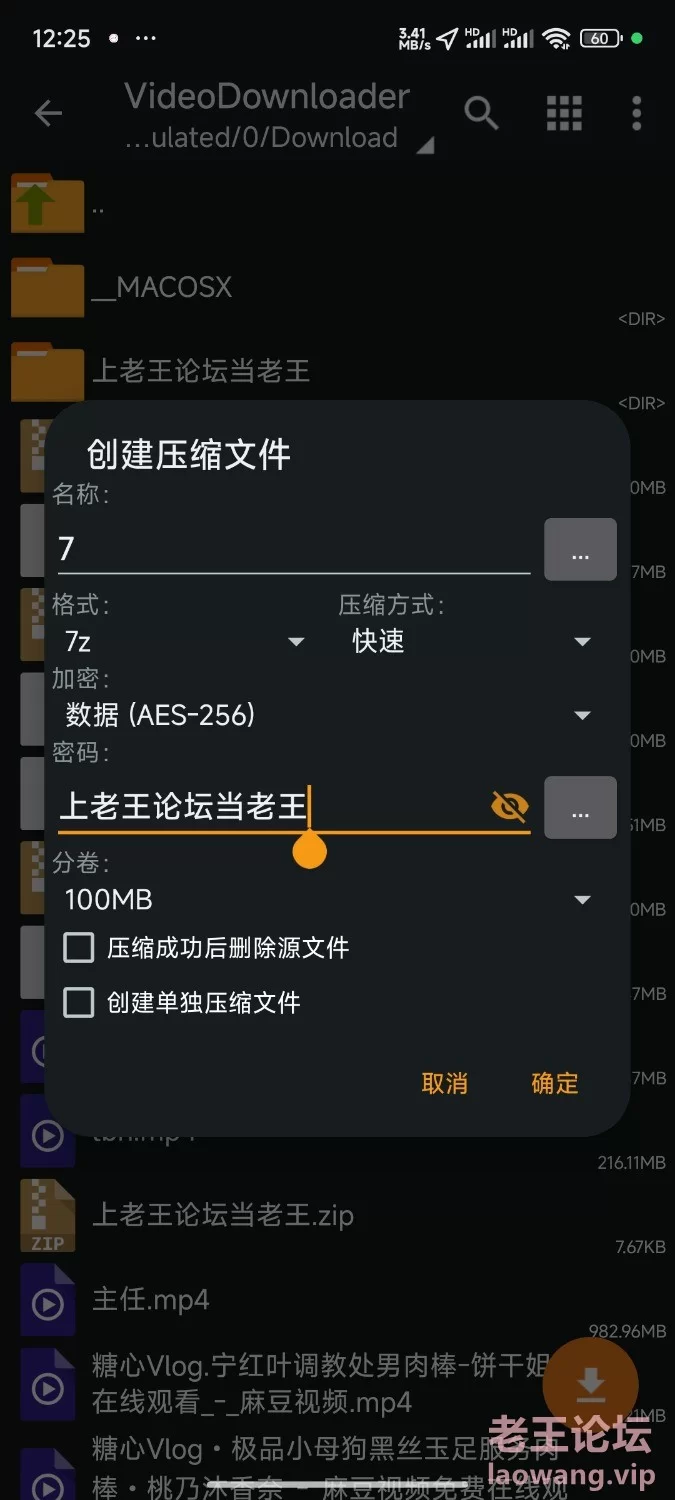Tap the ellipsis button beside password
Image resolution: width=675 pixels, height=1500 pixels.
pyautogui.click(x=580, y=808)
